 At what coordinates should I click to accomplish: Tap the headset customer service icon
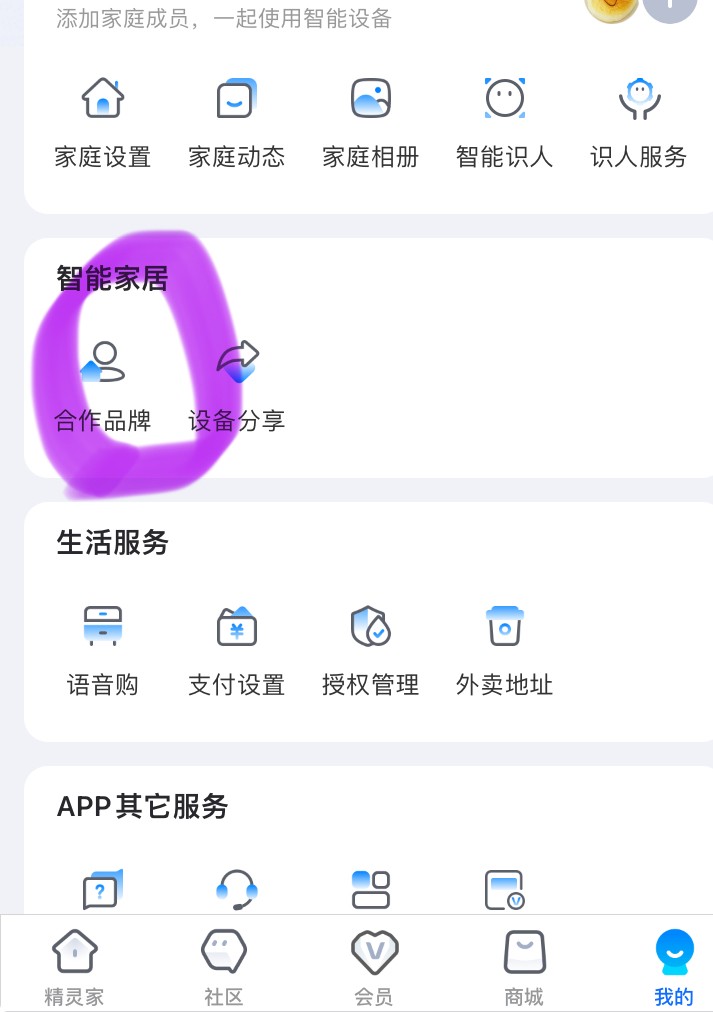pos(237,888)
